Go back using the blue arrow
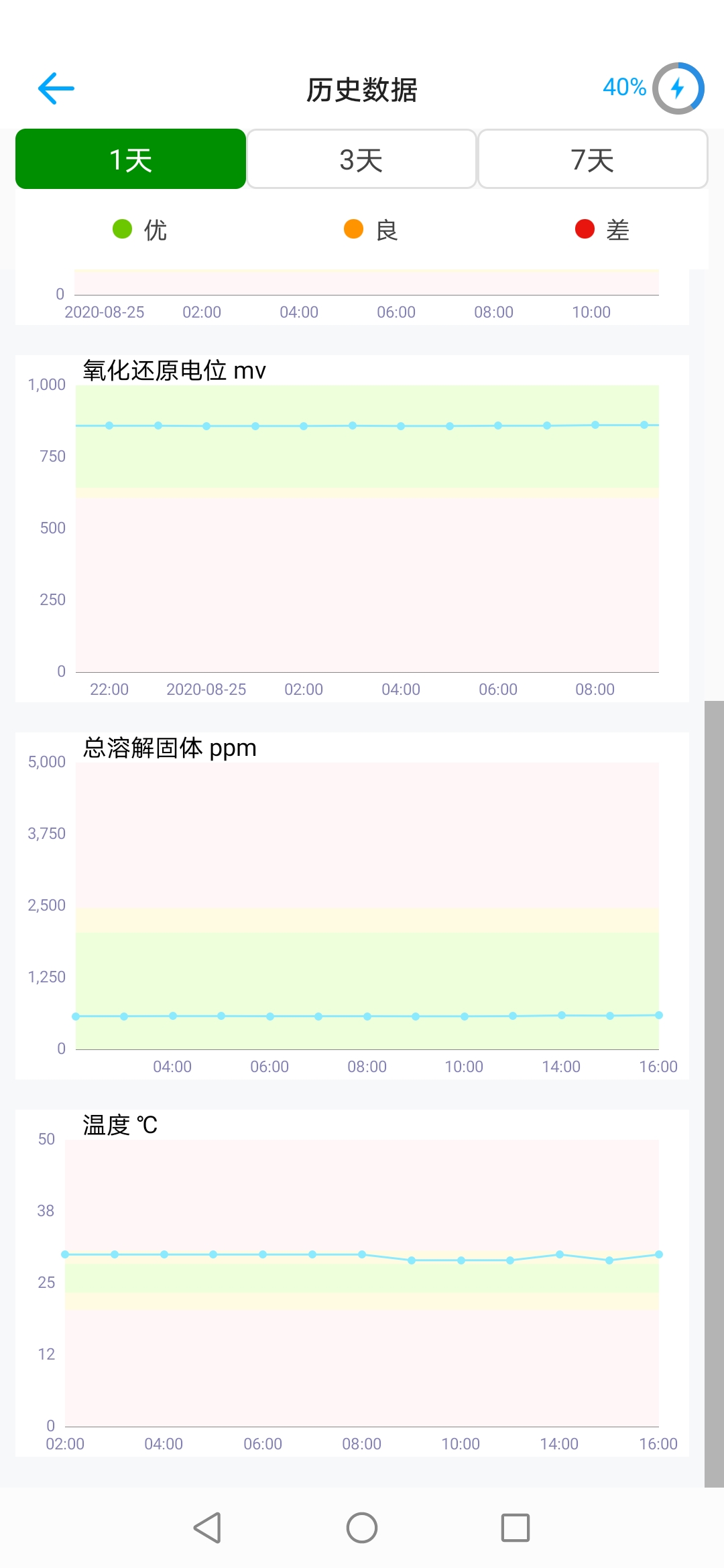724x1568 pixels. 56,88
